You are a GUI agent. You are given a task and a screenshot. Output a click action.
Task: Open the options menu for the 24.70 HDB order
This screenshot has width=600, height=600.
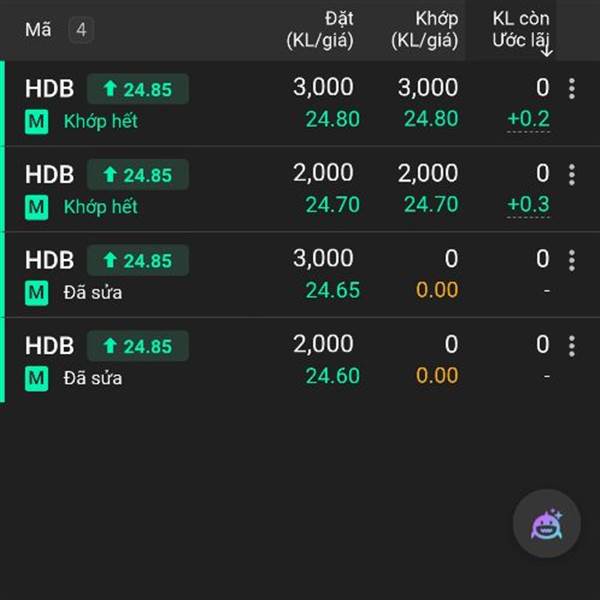pyautogui.click(x=572, y=175)
